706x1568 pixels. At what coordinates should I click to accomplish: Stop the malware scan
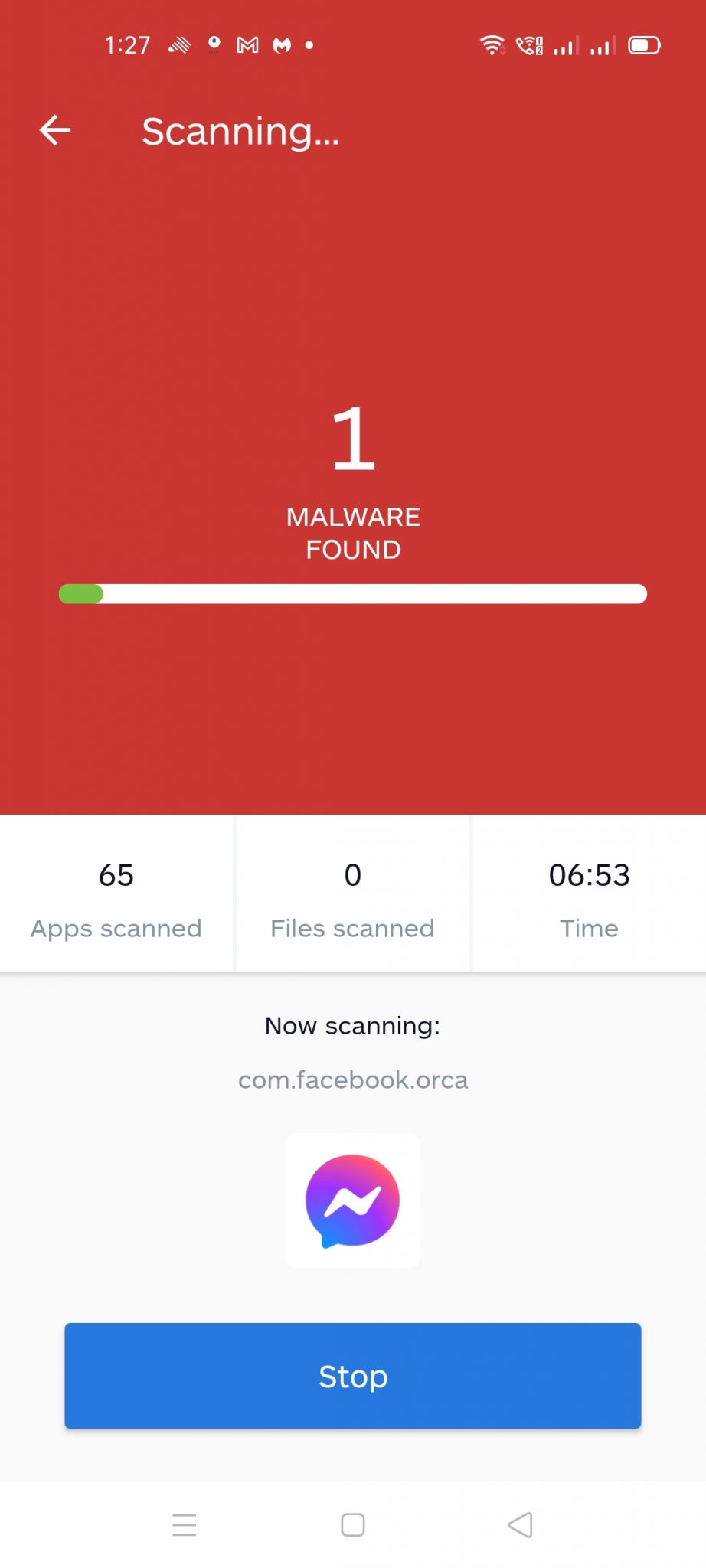coord(352,1375)
